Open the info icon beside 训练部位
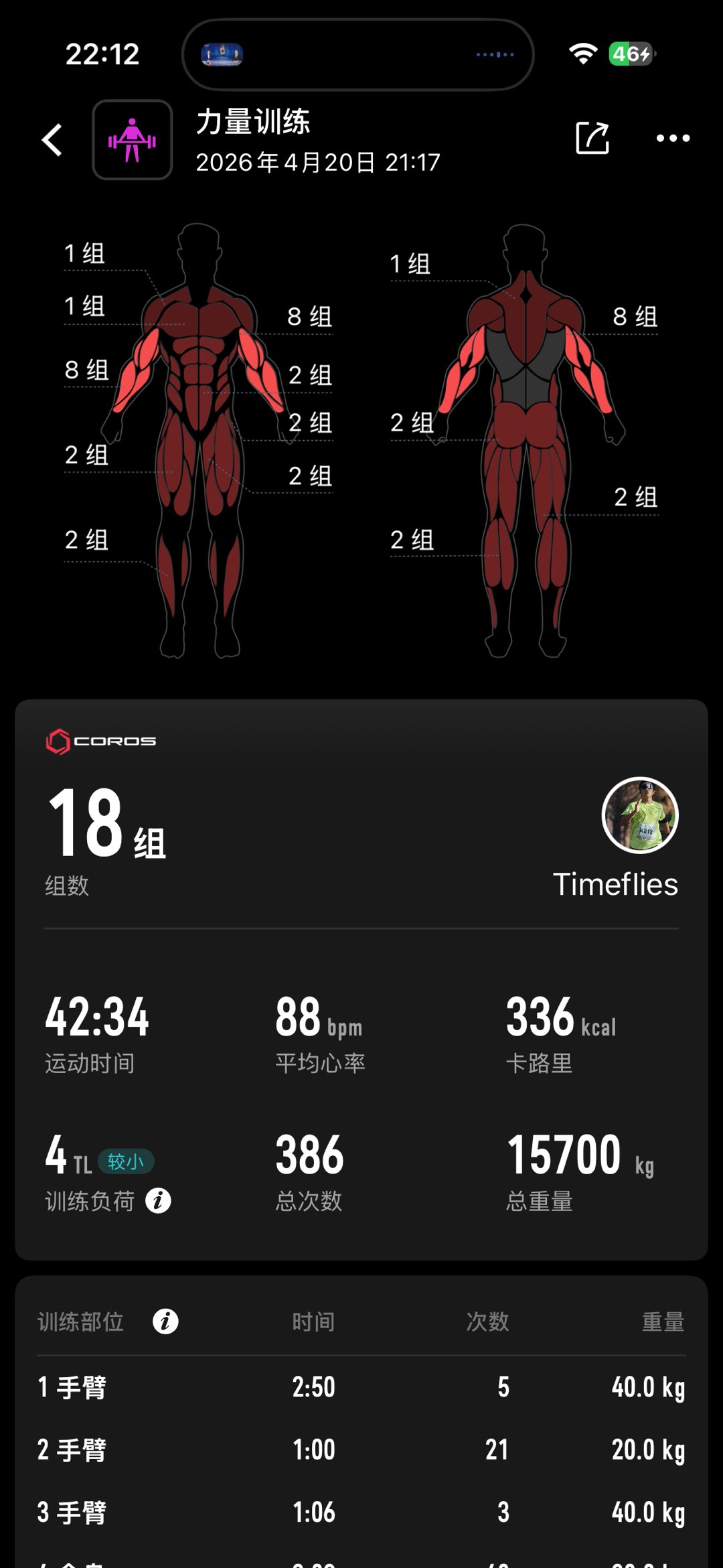 click(x=165, y=1322)
